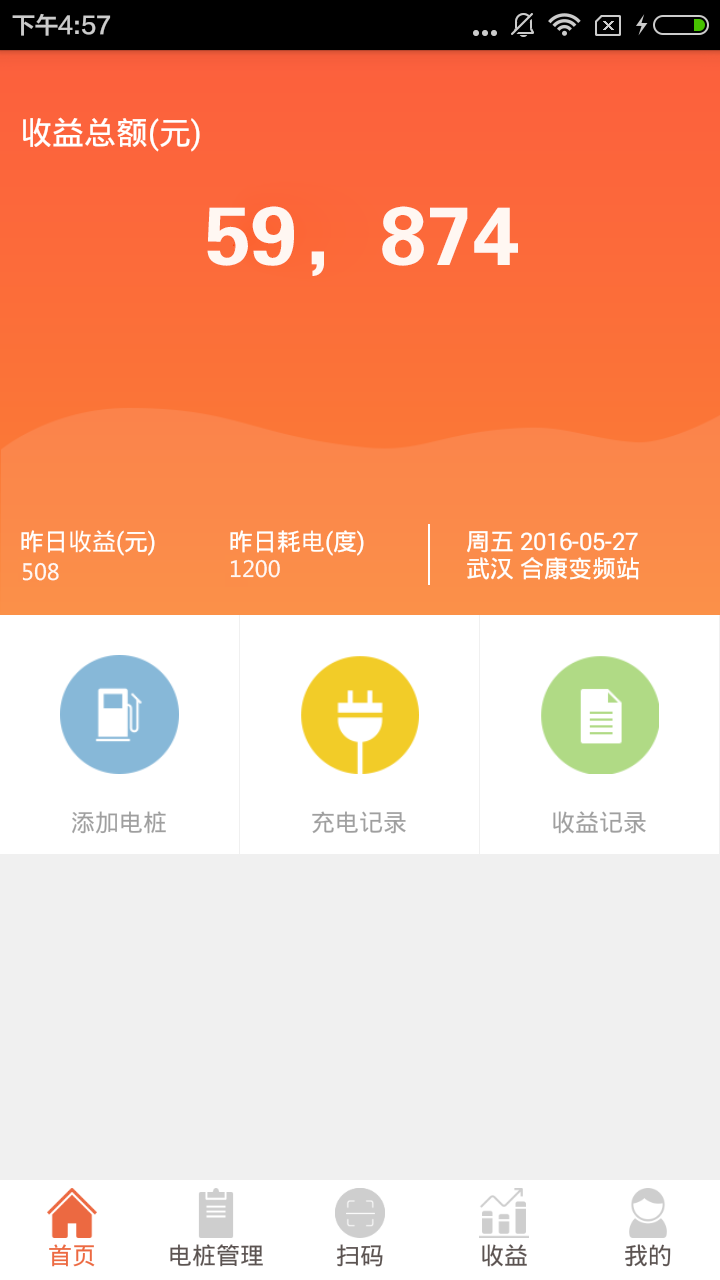
Task: Open the 扫码 scan tab
Action: (360, 1228)
